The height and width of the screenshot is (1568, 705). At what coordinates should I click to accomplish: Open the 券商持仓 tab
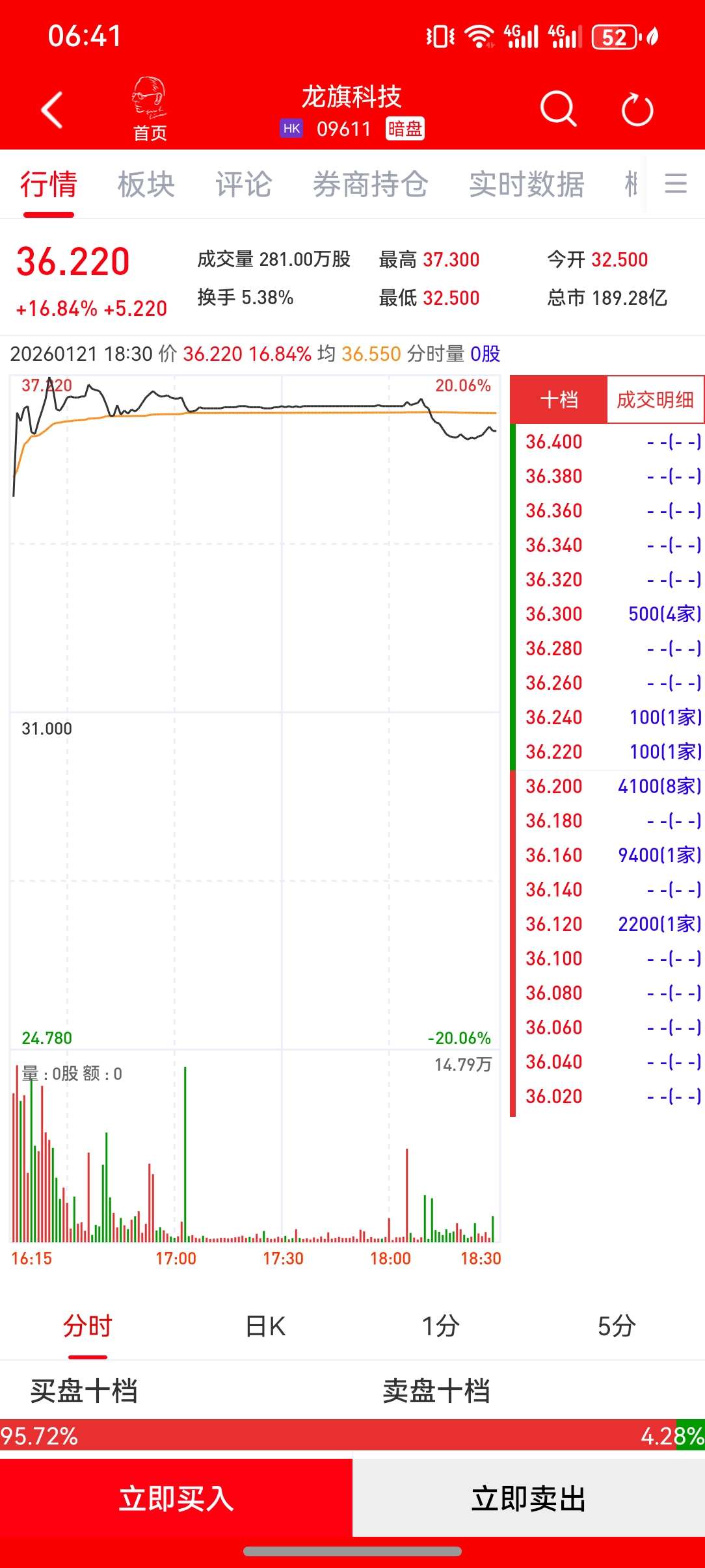click(x=371, y=185)
